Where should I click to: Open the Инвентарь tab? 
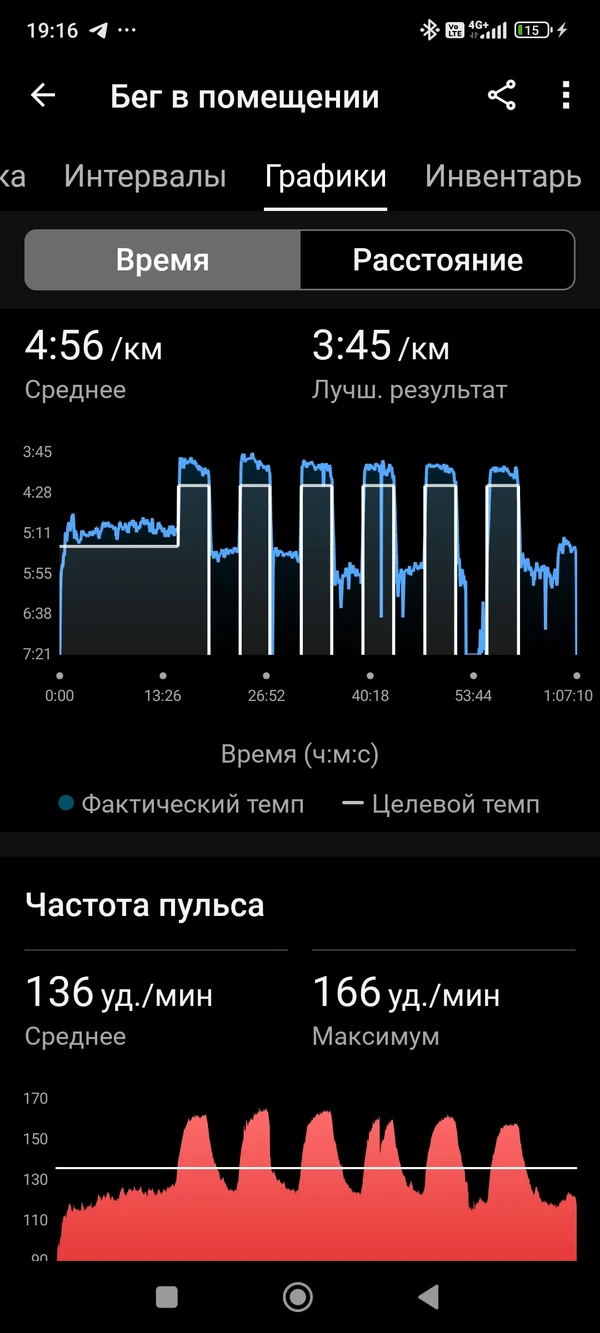(x=503, y=177)
